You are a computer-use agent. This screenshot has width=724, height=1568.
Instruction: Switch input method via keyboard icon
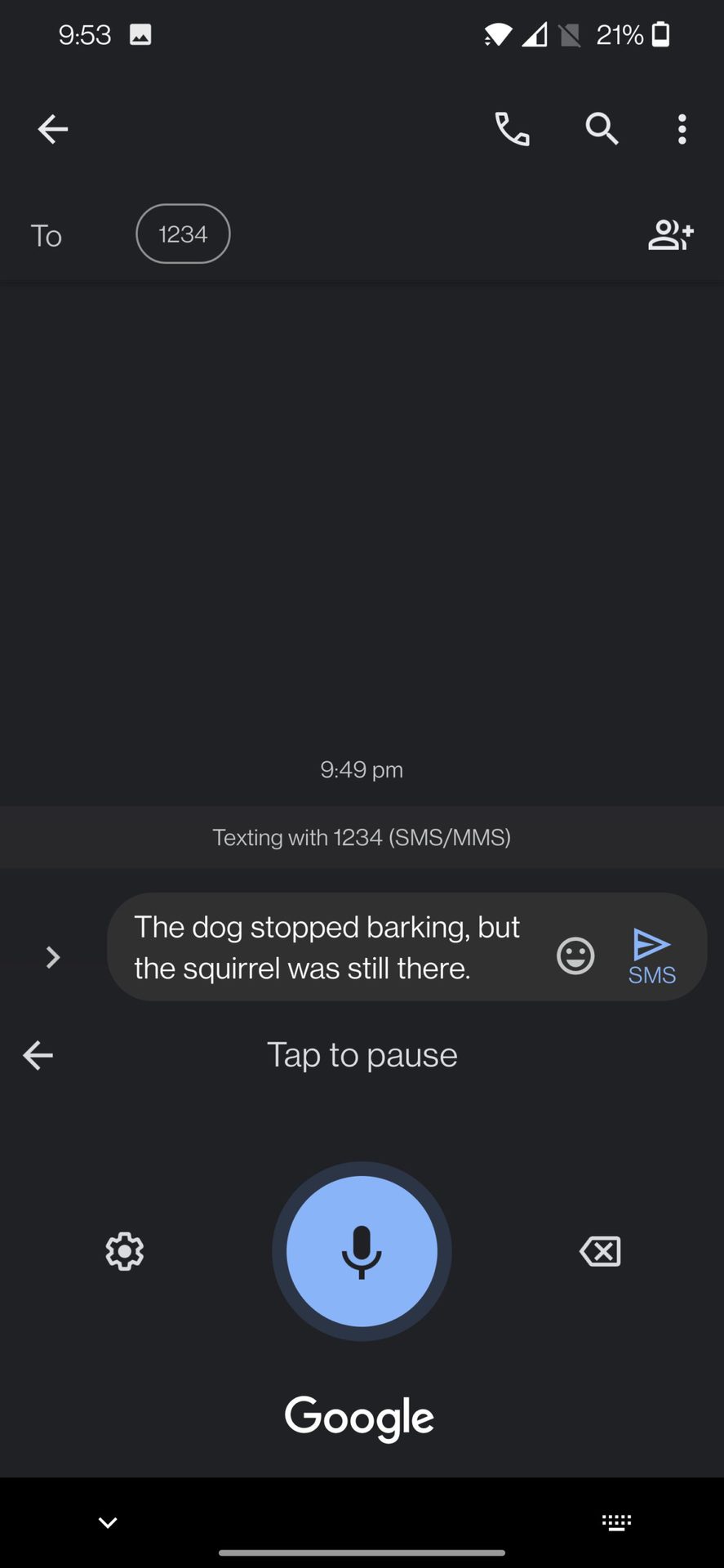[617, 1522]
